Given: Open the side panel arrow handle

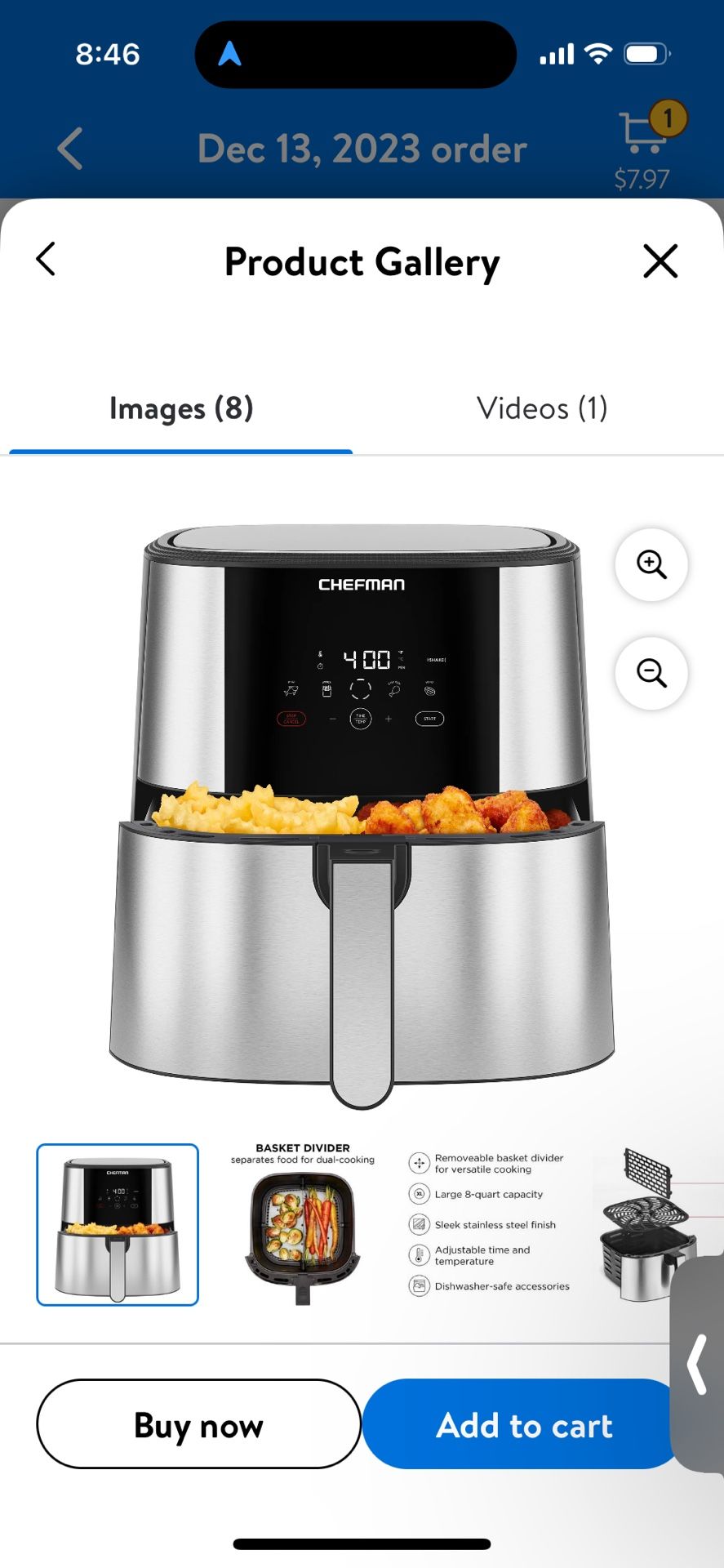Looking at the screenshot, I should [698, 1364].
